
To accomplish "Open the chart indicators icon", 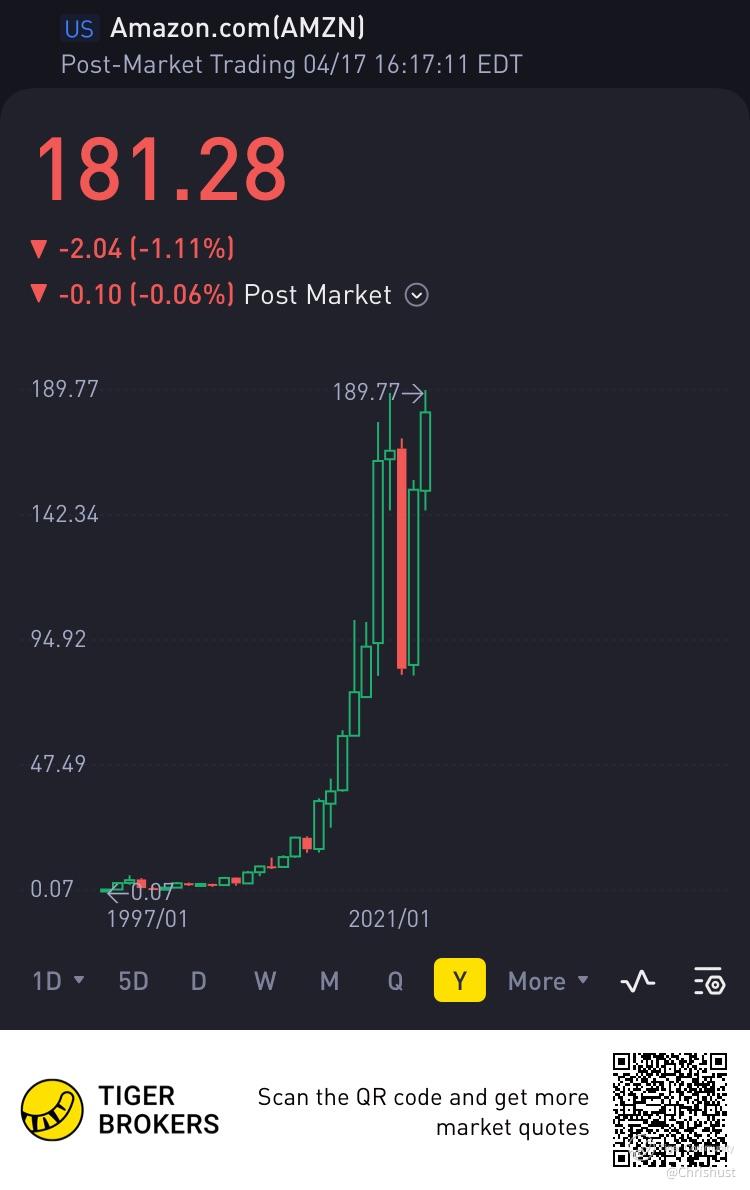I will (637, 981).
